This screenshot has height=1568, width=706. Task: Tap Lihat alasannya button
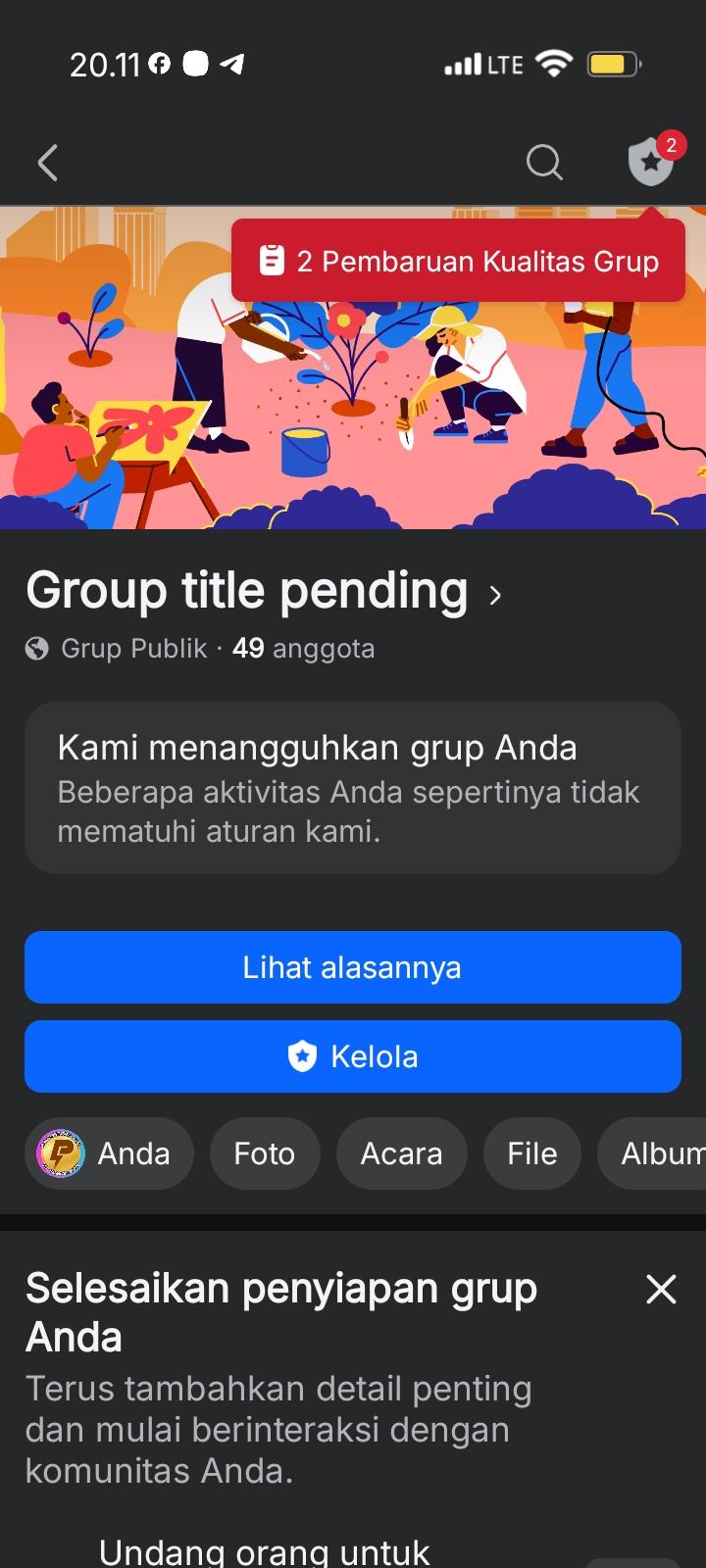click(x=353, y=967)
